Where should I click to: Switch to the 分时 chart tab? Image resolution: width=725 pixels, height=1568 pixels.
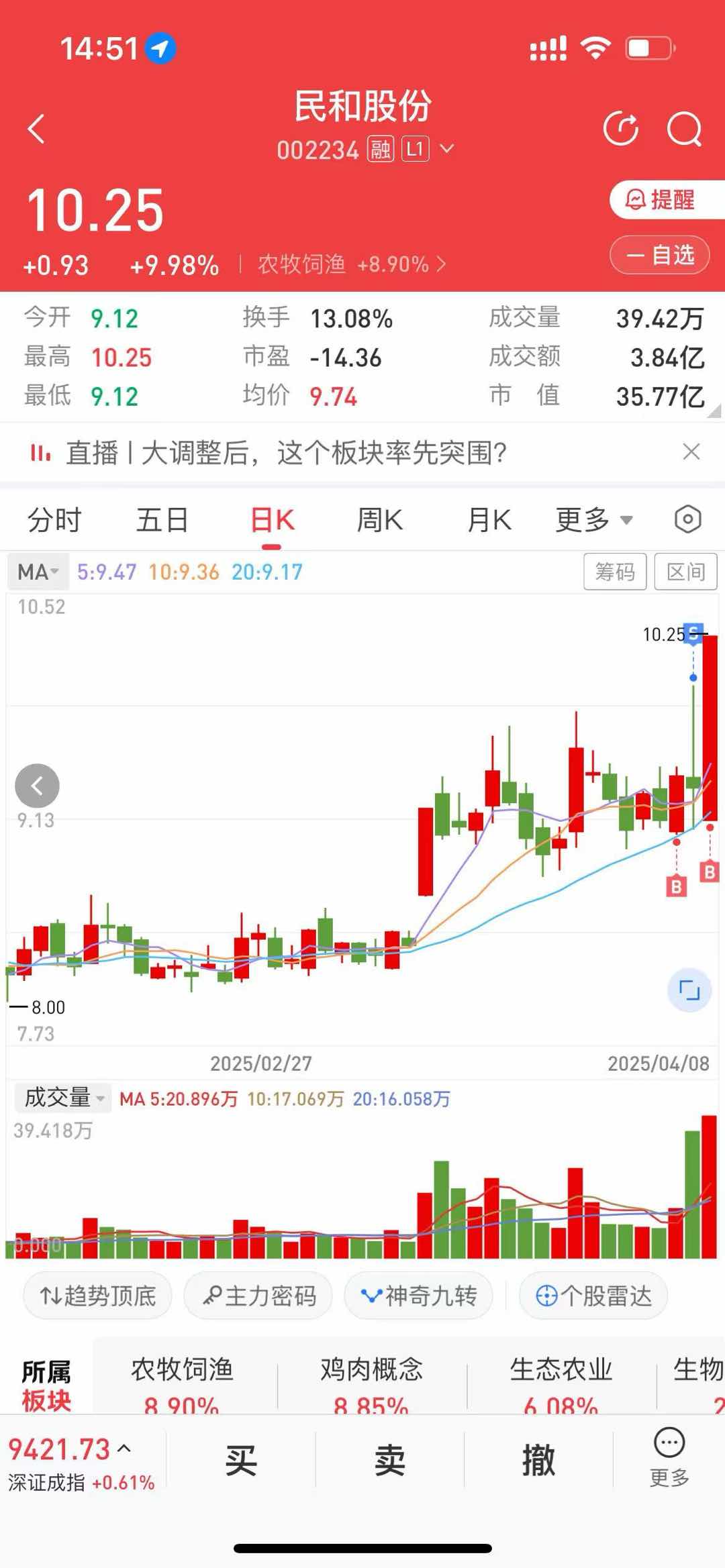(x=54, y=520)
